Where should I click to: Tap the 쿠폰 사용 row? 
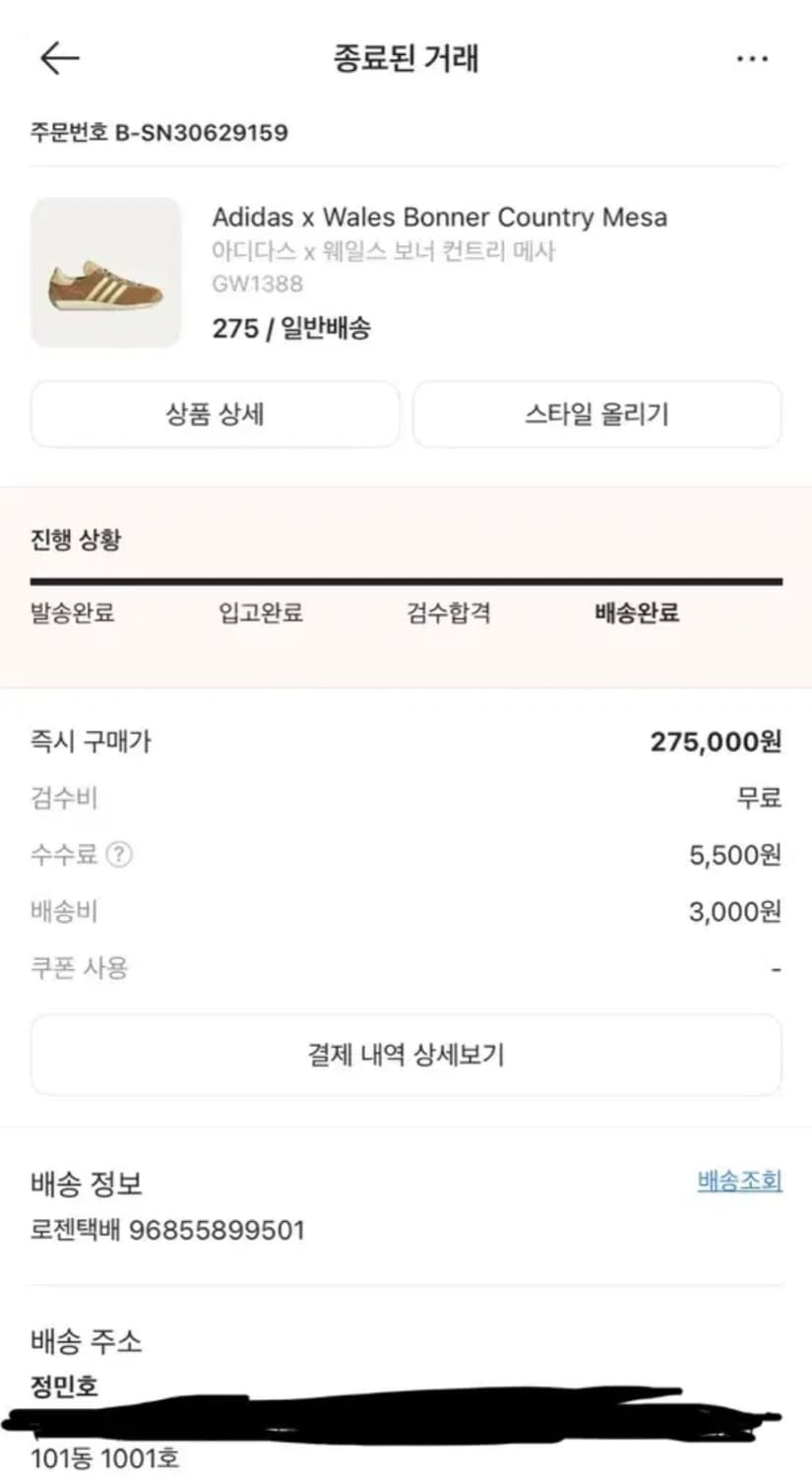[76, 968]
